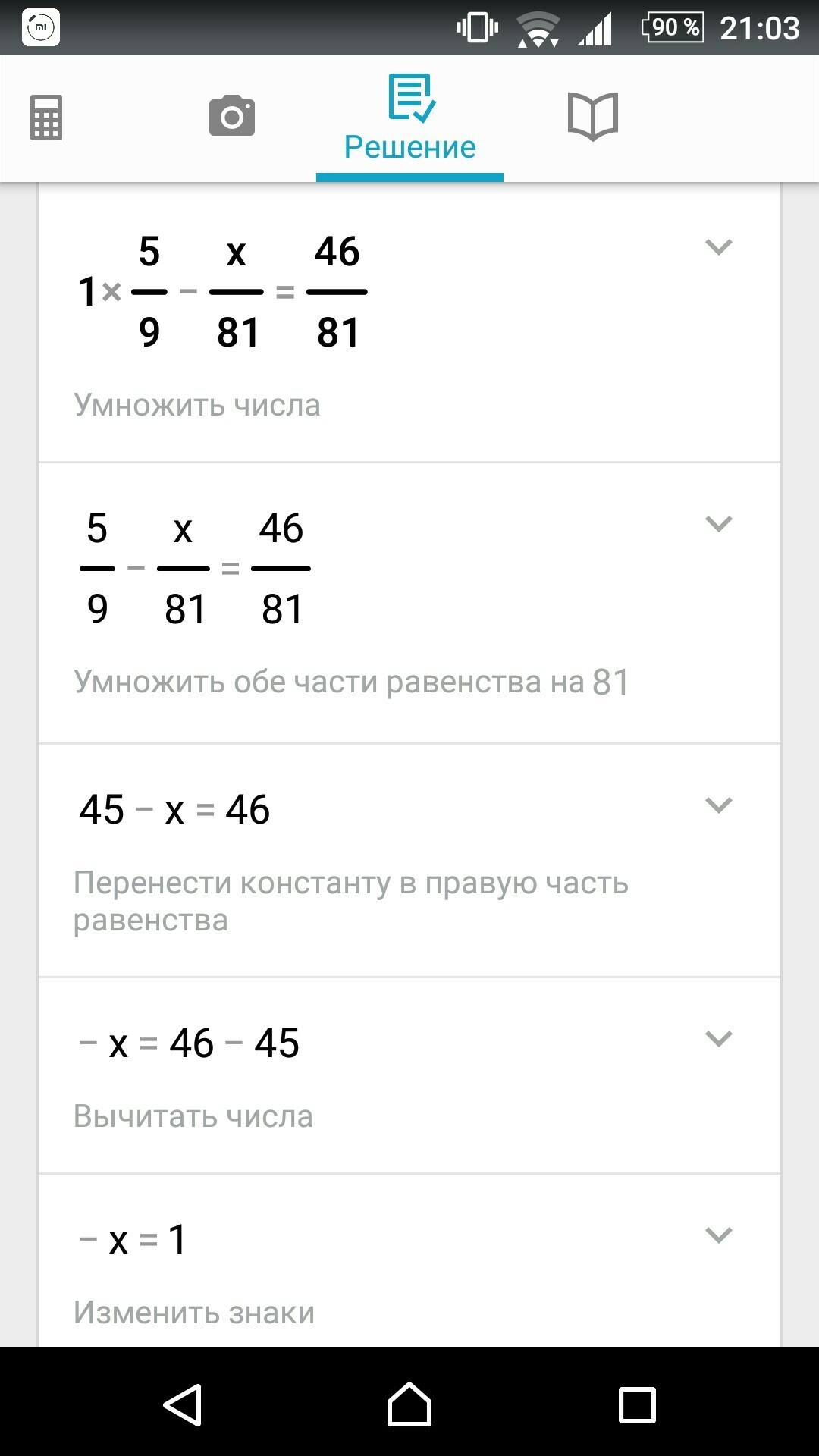The image size is (819, 1456).
Task: Select the Решение tab
Action: (x=410, y=119)
